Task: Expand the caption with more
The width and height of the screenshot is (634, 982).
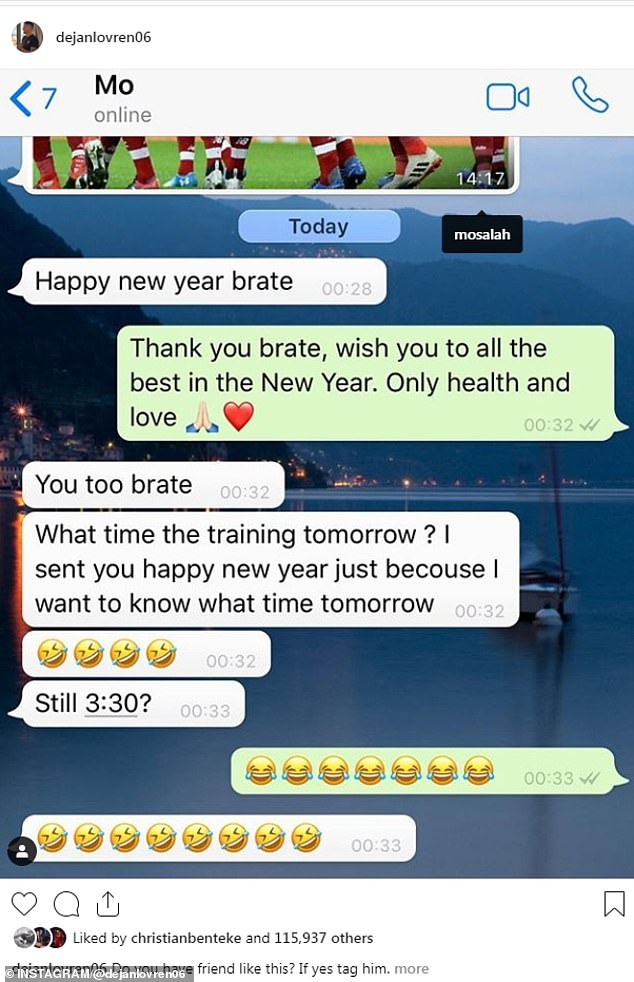Action: (411, 968)
